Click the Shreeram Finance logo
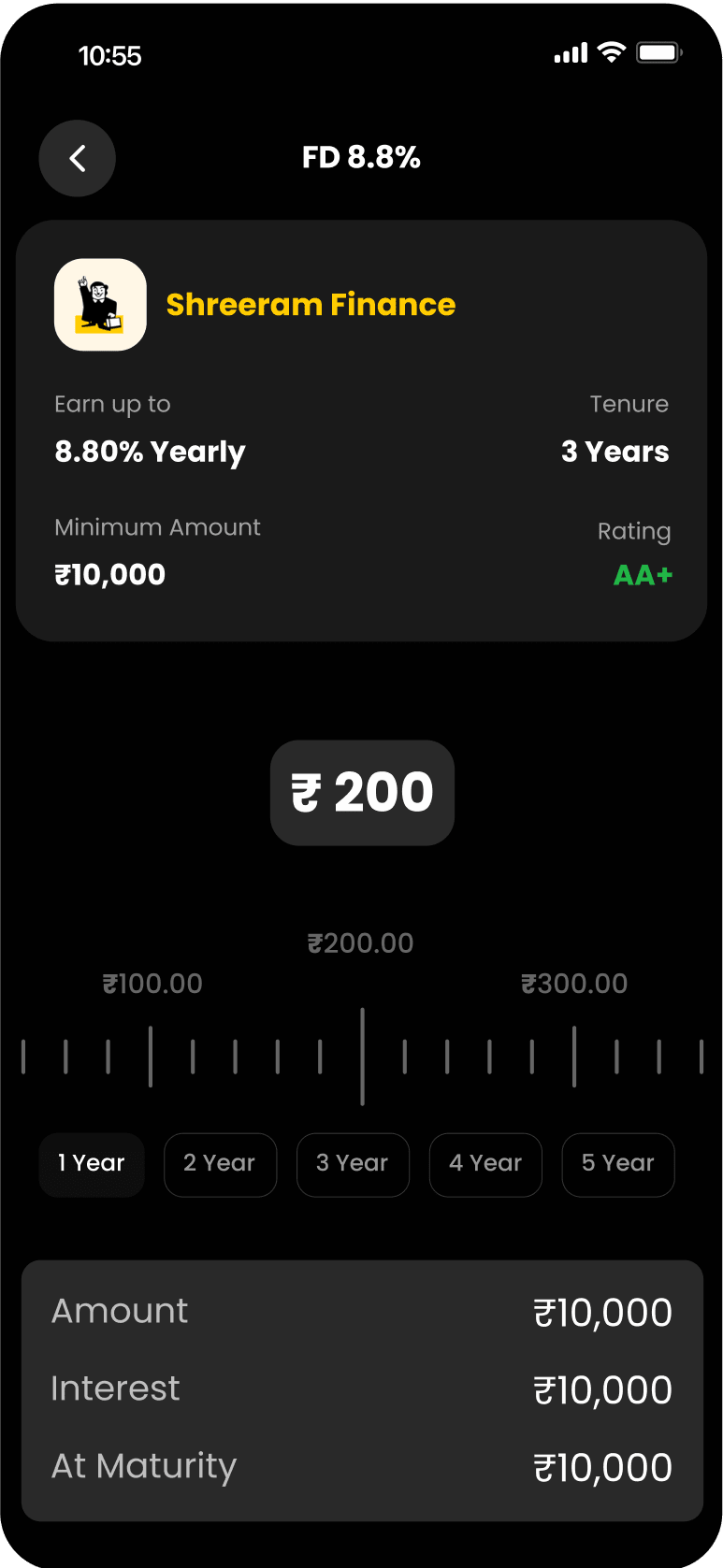Screen dimensions: 723x1568 tap(100, 304)
